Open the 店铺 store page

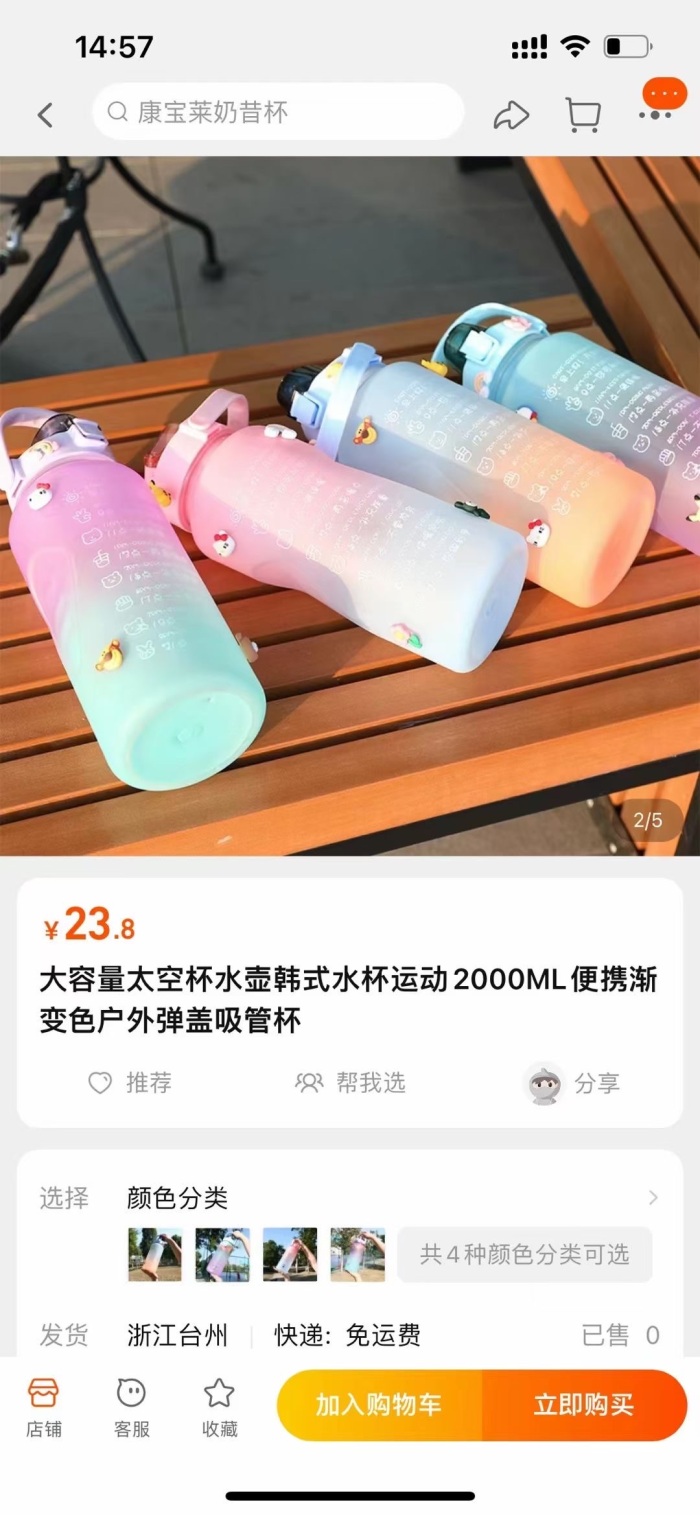44,1406
